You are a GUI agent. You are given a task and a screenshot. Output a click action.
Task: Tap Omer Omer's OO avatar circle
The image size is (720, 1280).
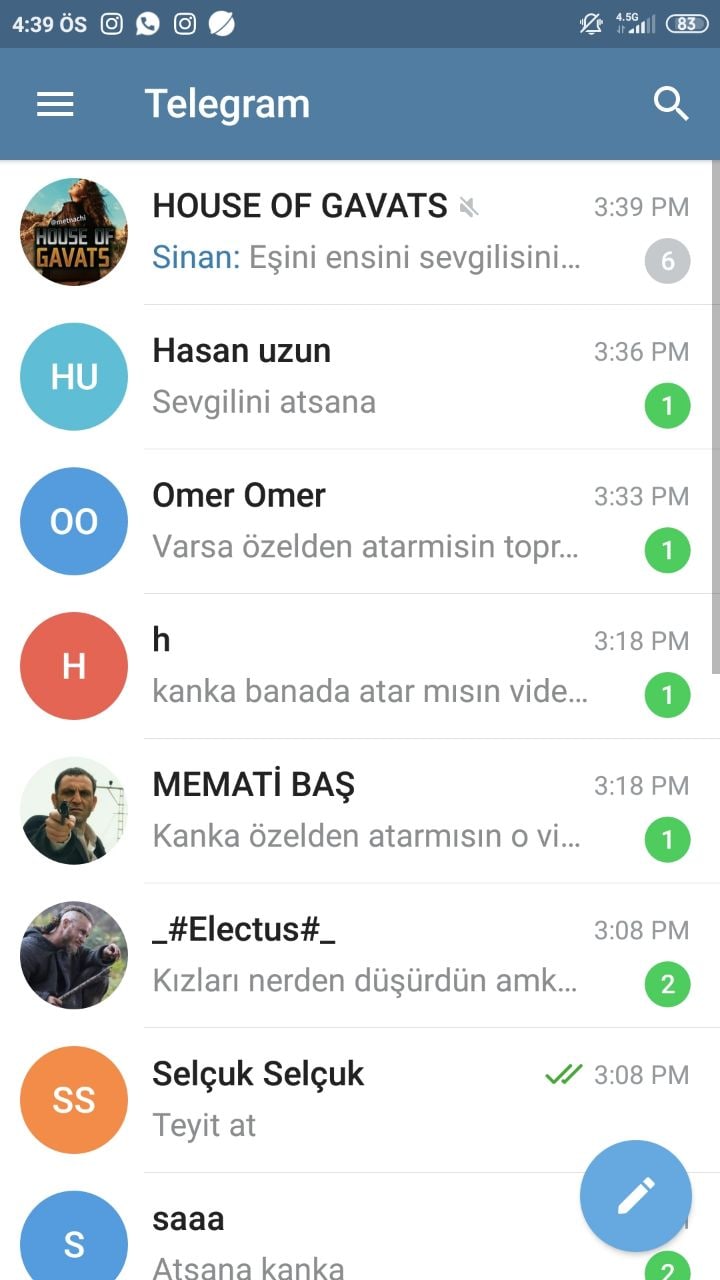point(73,521)
